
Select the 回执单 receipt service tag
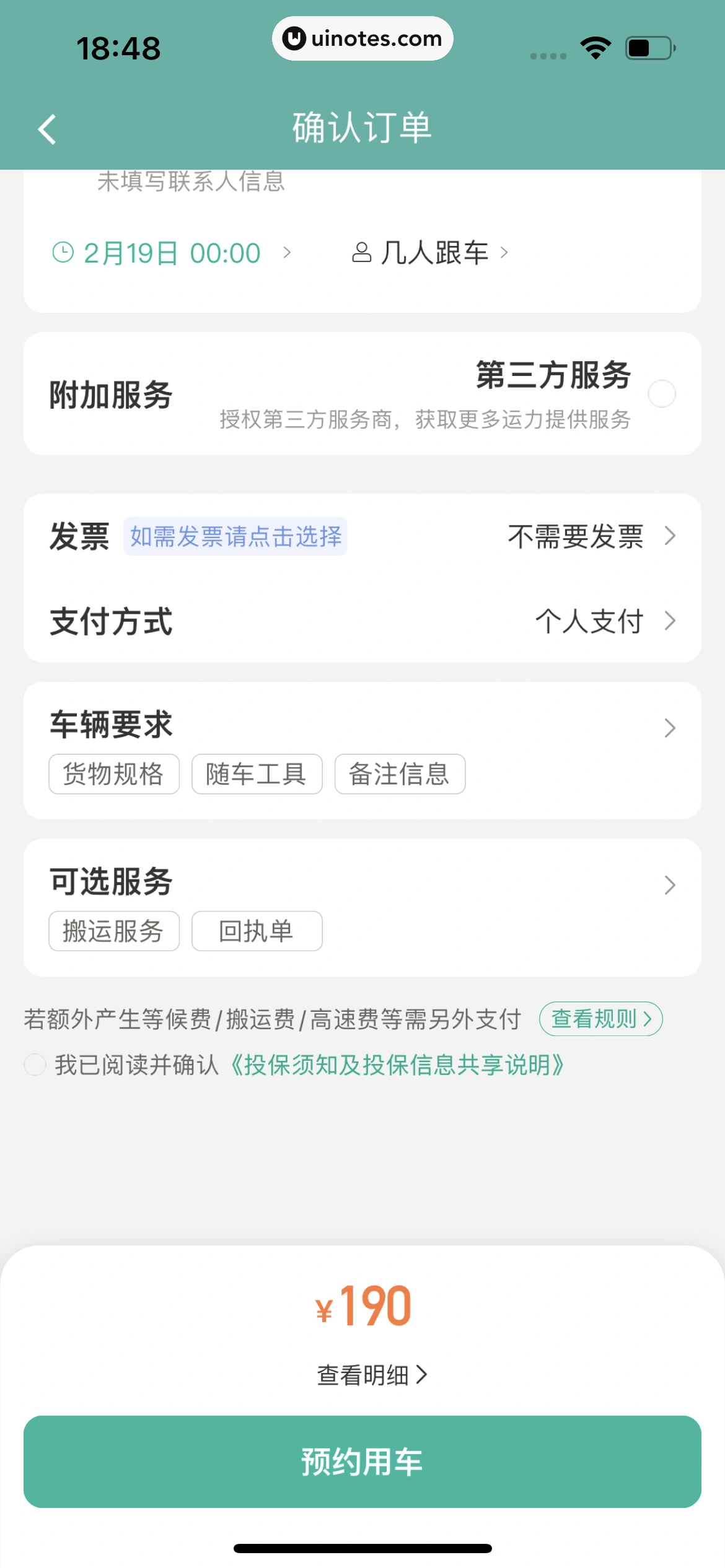coord(257,931)
